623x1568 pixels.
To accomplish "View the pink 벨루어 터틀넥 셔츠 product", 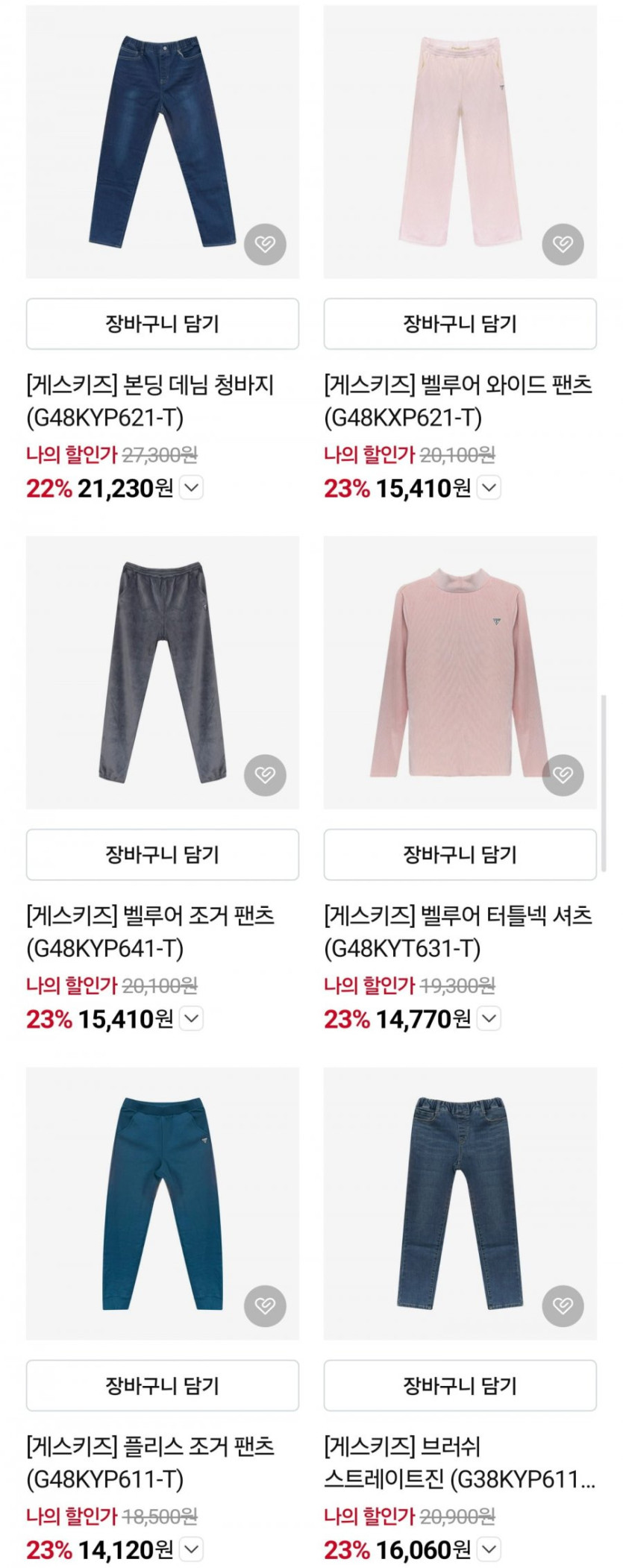I will (x=460, y=671).
